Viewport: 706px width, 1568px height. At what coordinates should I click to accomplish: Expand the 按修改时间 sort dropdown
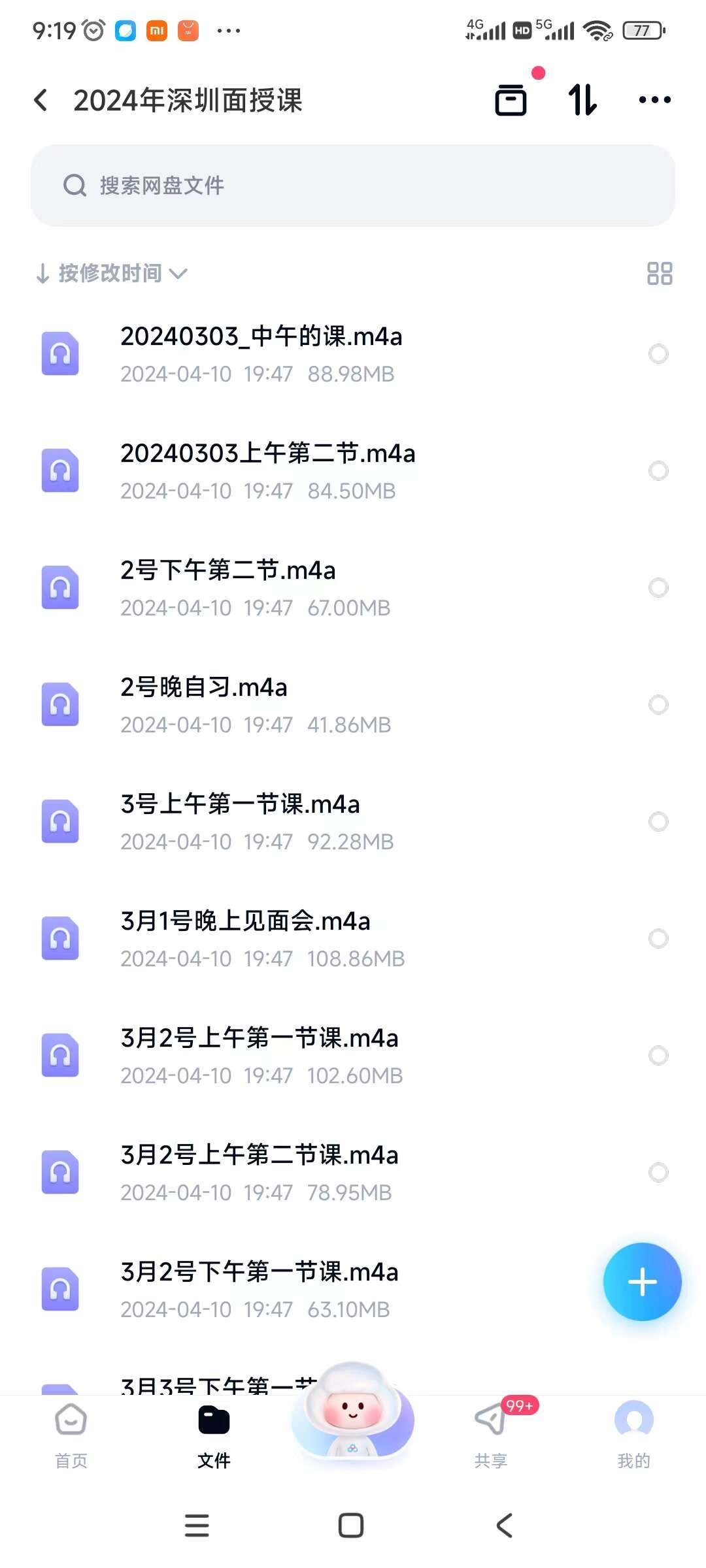pos(112,273)
